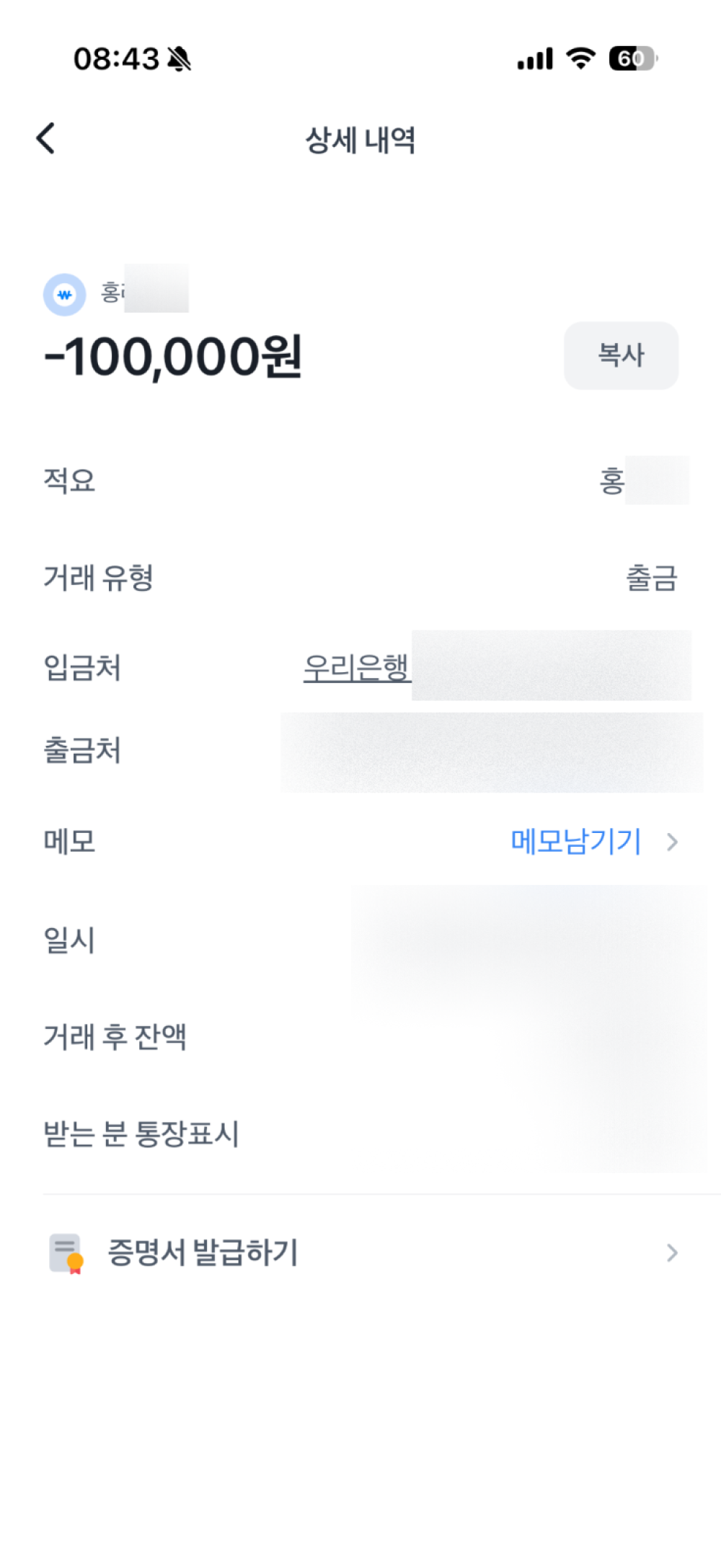Screen dimensions: 721x1568
Task: Go back from 상세 내역 screen
Action: point(45,138)
